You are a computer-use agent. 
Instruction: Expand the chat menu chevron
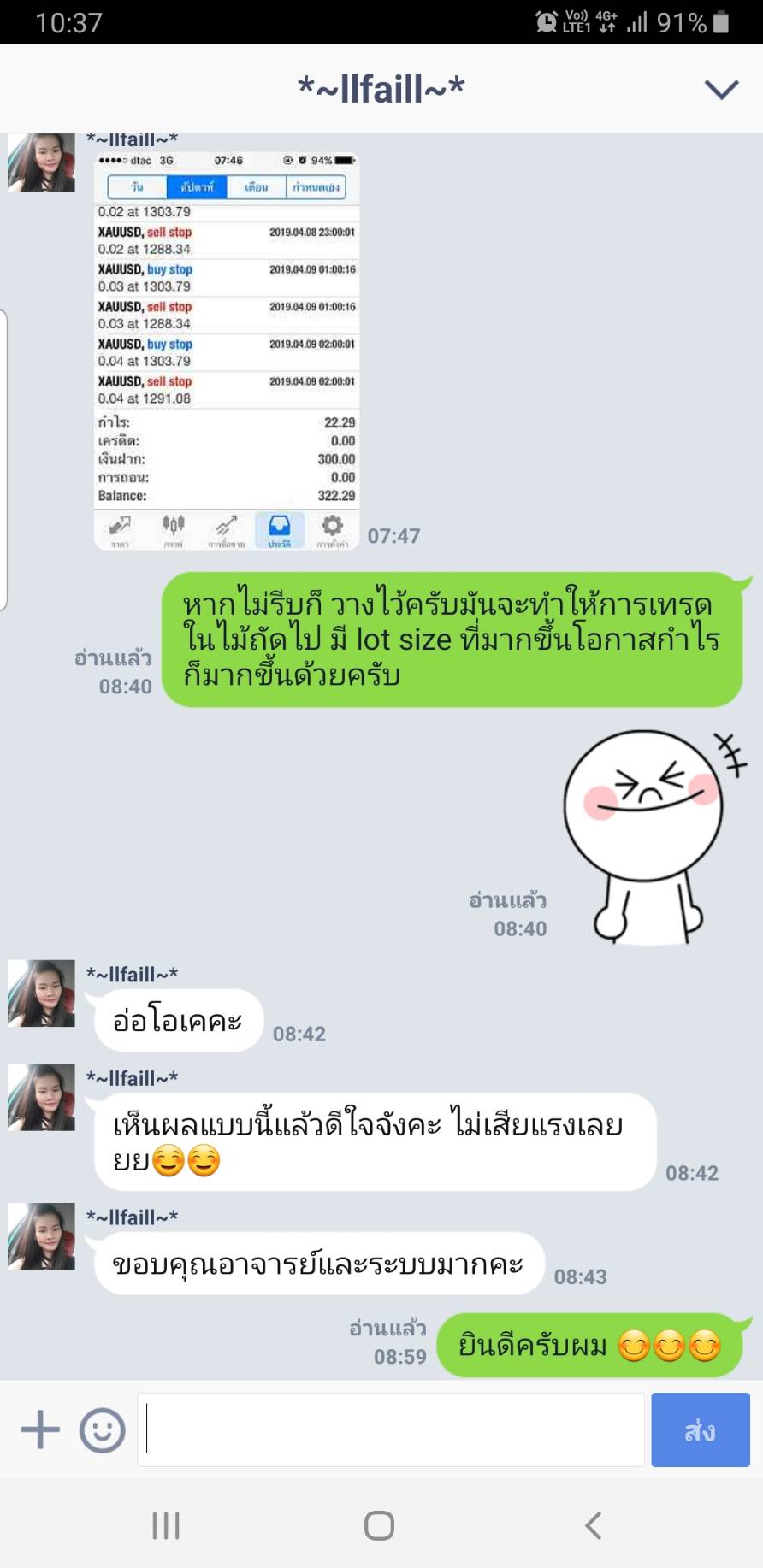pyautogui.click(x=721, y=89)
